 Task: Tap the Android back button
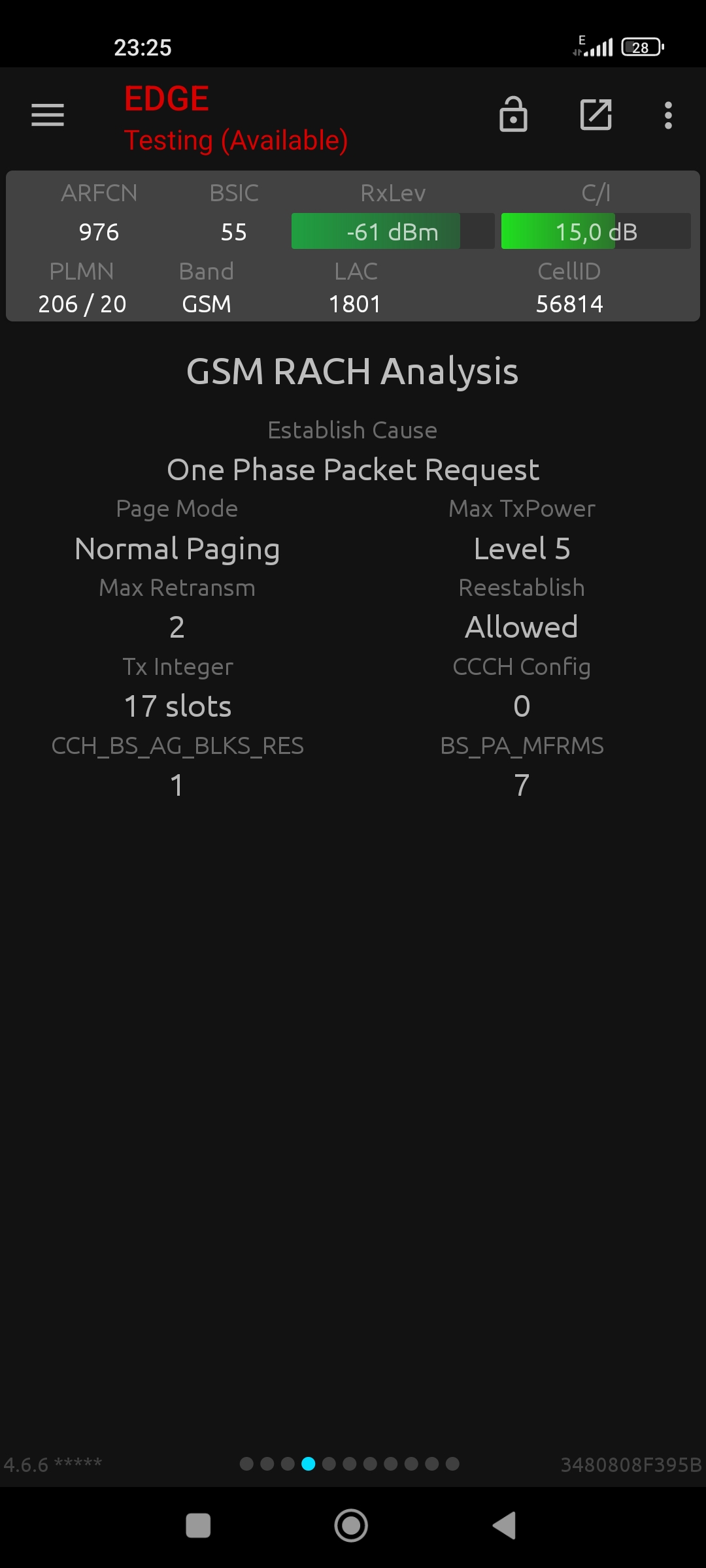pyautogui.click(x=504, y=1526)
